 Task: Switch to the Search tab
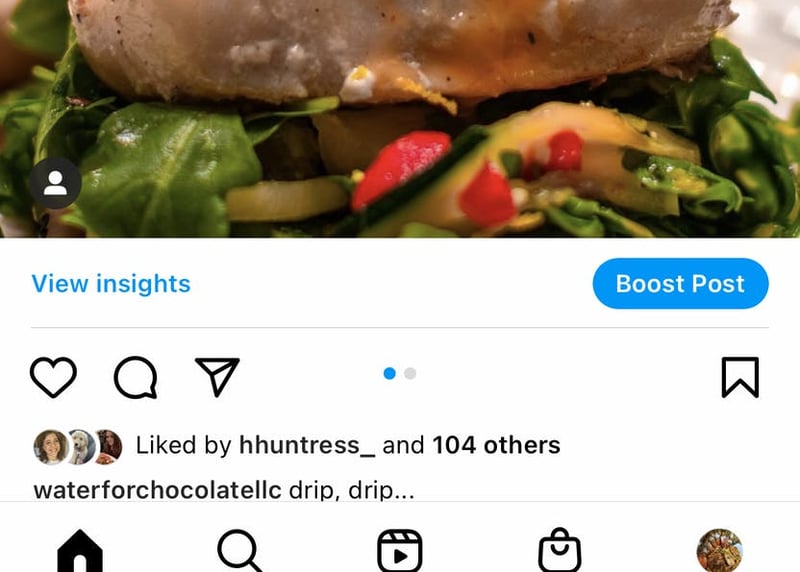pyautogui.click(x=239, y=550)
